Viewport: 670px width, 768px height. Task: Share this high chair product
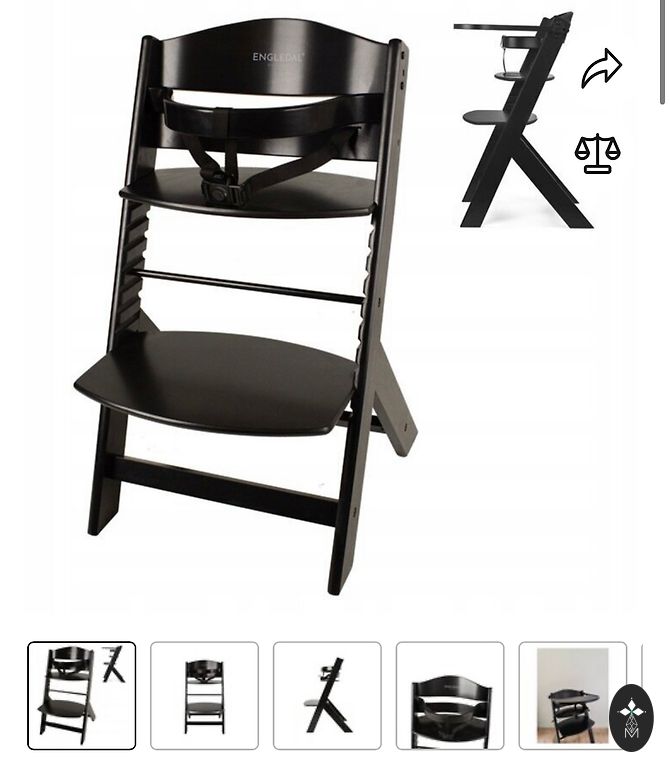pyautogui.click(x=601, y=69)
